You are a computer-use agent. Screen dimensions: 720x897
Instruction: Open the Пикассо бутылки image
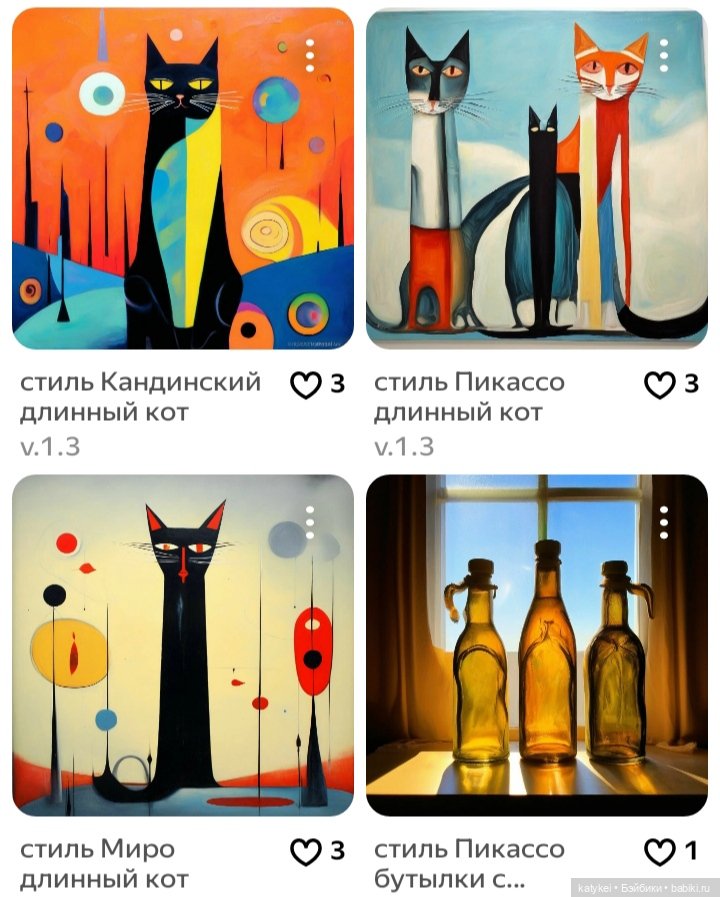point(536,645)
